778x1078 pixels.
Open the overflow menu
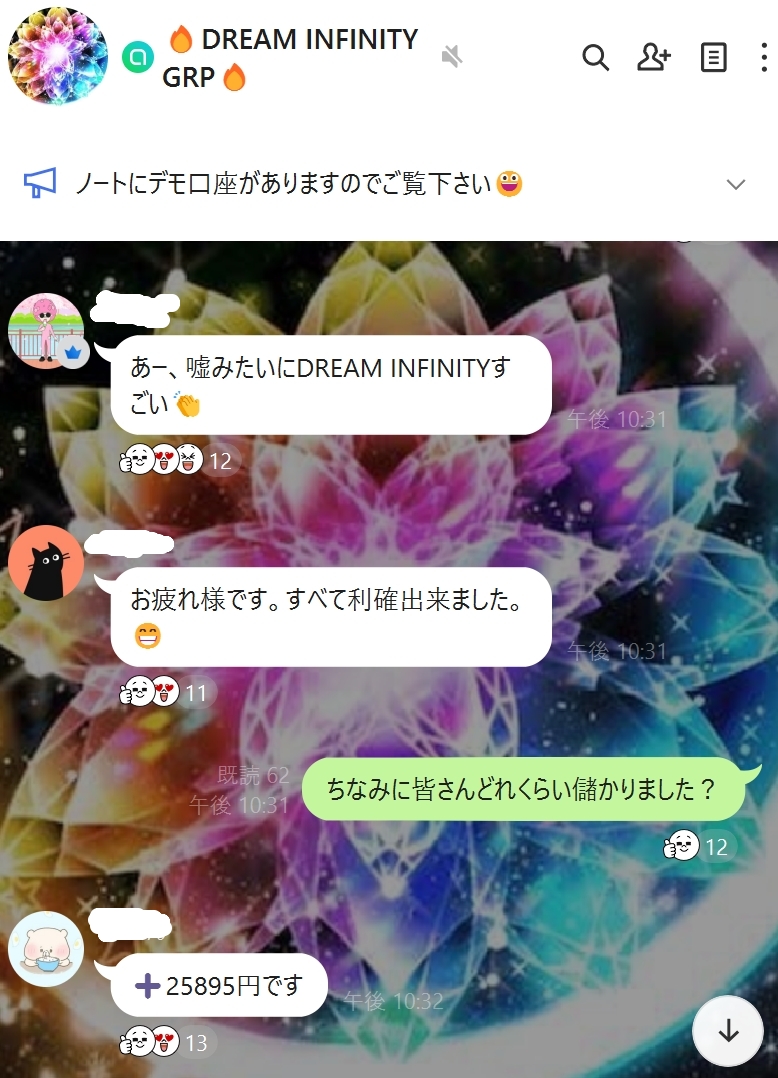click(x=763, y=58)
